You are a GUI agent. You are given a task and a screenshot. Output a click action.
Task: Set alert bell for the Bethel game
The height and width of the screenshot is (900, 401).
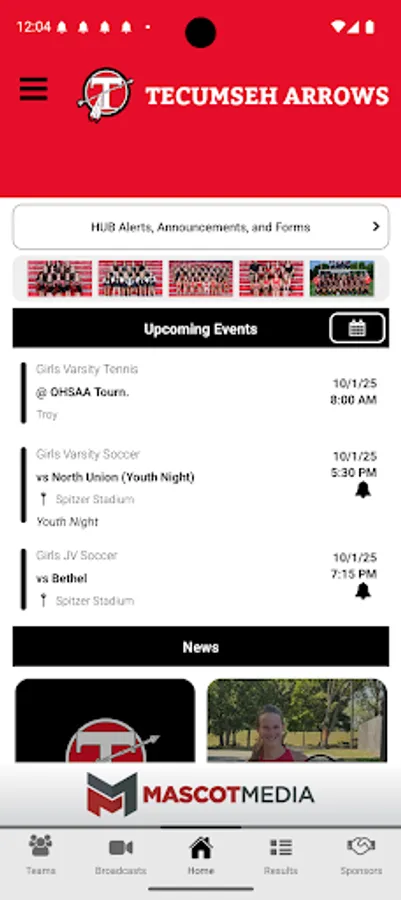point(363,591)
